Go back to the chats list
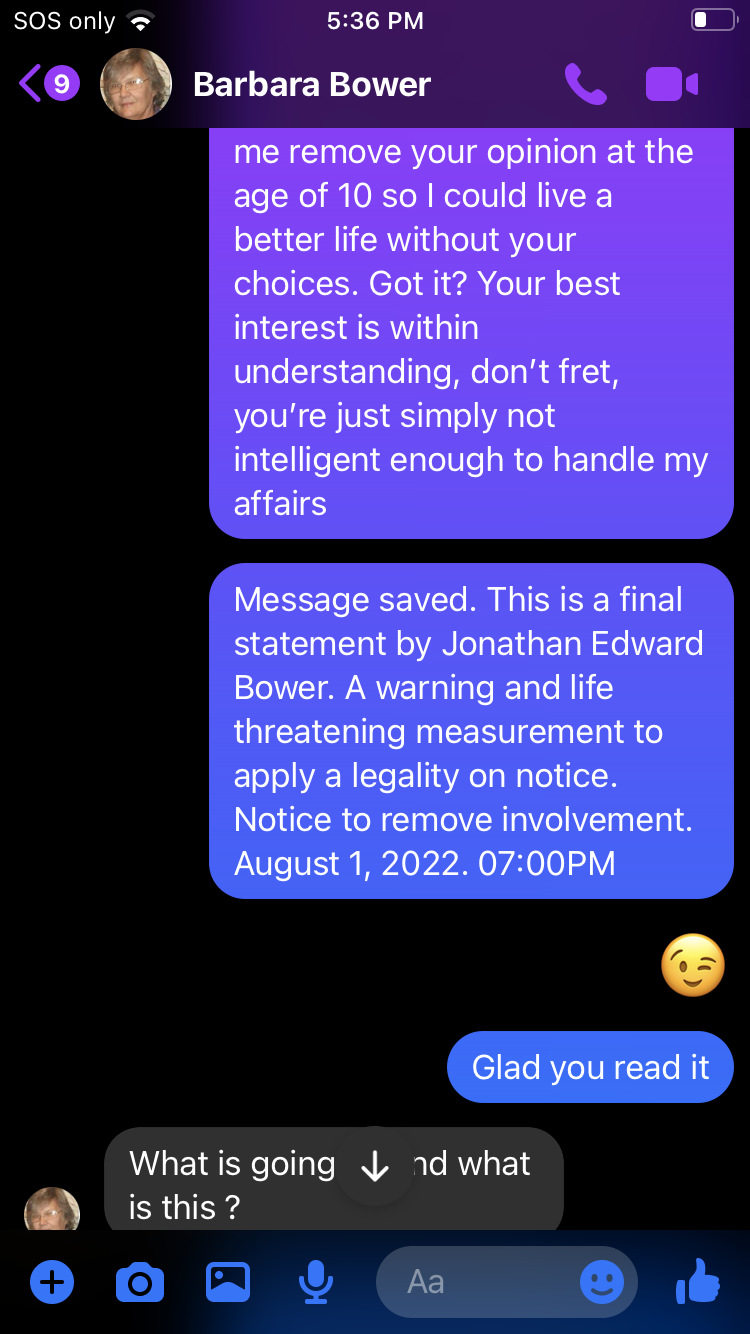This screenshot has width=750, height=1334. click(x=45, y=84)
